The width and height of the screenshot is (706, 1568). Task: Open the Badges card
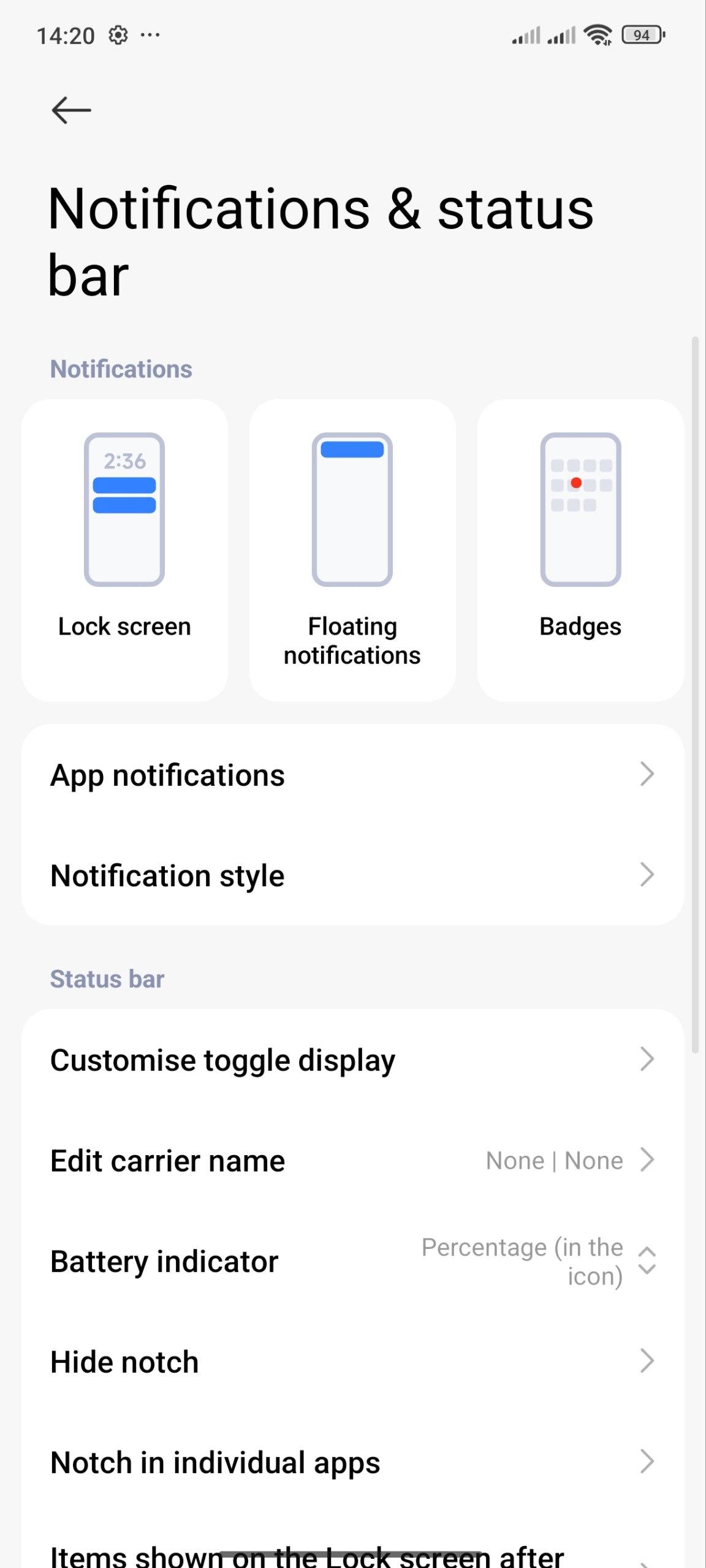click(580, 550)
